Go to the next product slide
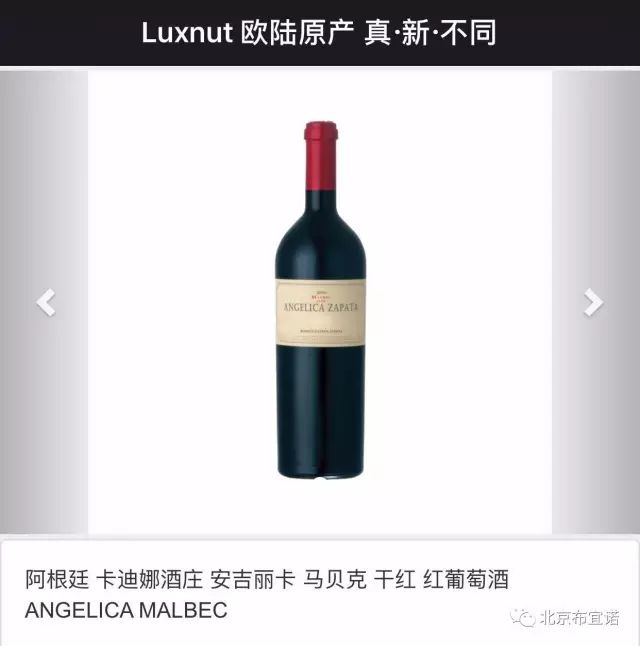 (593, 302)
